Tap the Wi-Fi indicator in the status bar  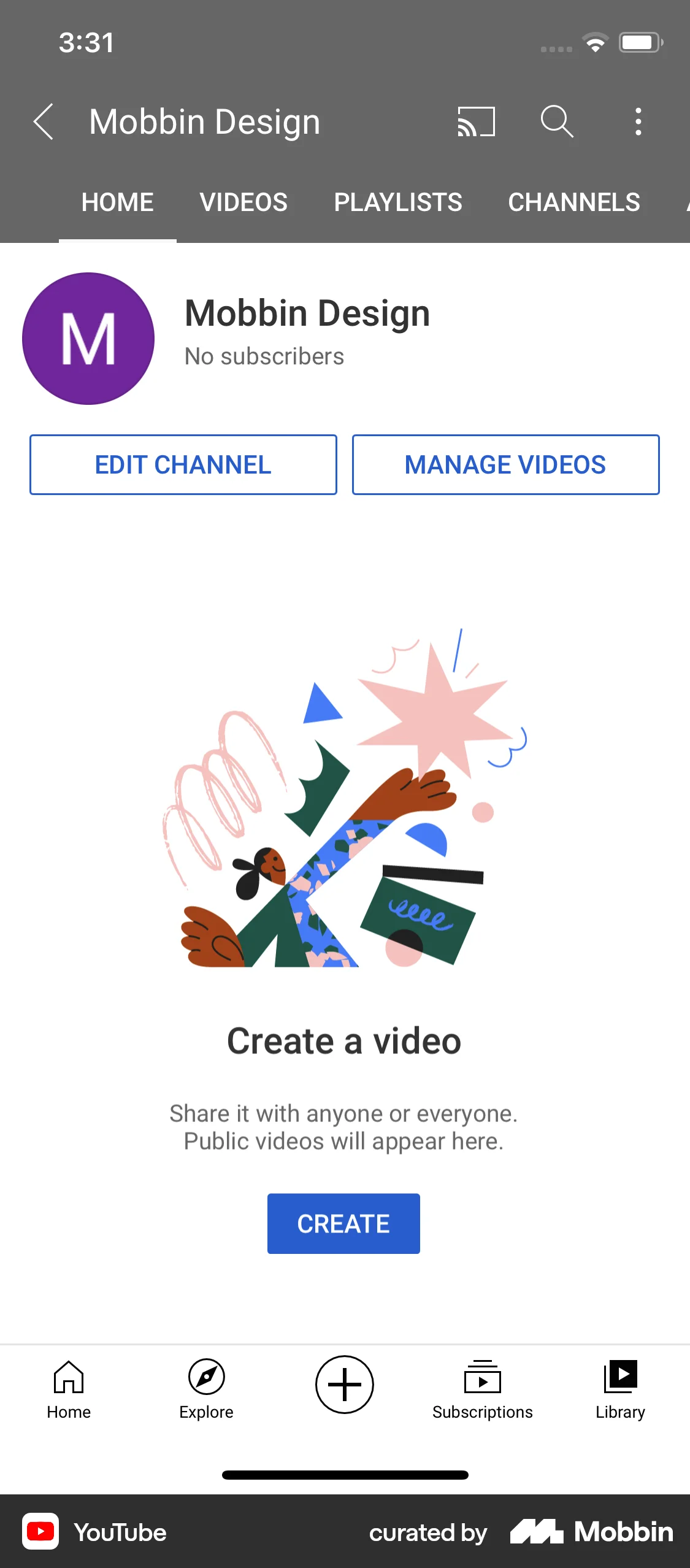point(594,42)
